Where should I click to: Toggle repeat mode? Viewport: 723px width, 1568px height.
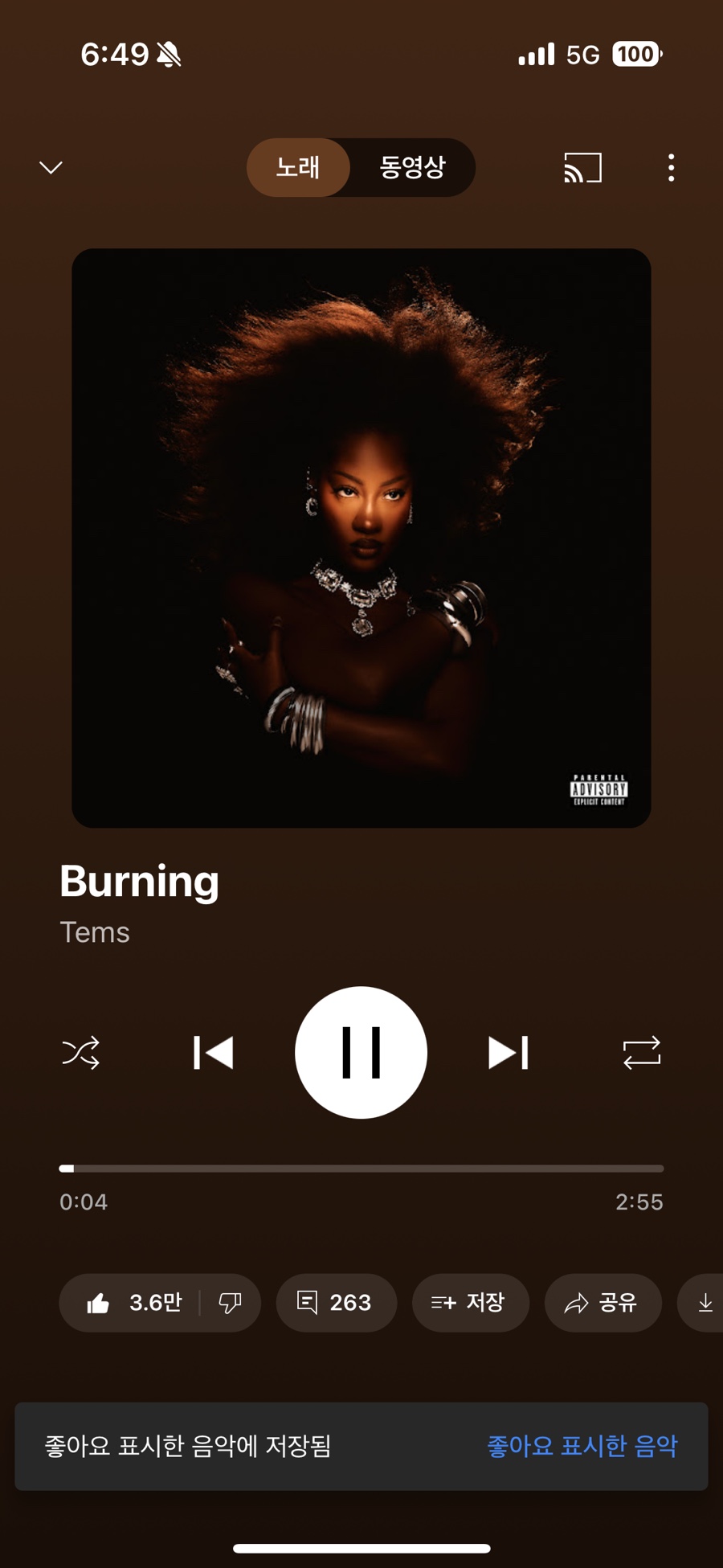pyautogui.click(x=641, y=1052)
